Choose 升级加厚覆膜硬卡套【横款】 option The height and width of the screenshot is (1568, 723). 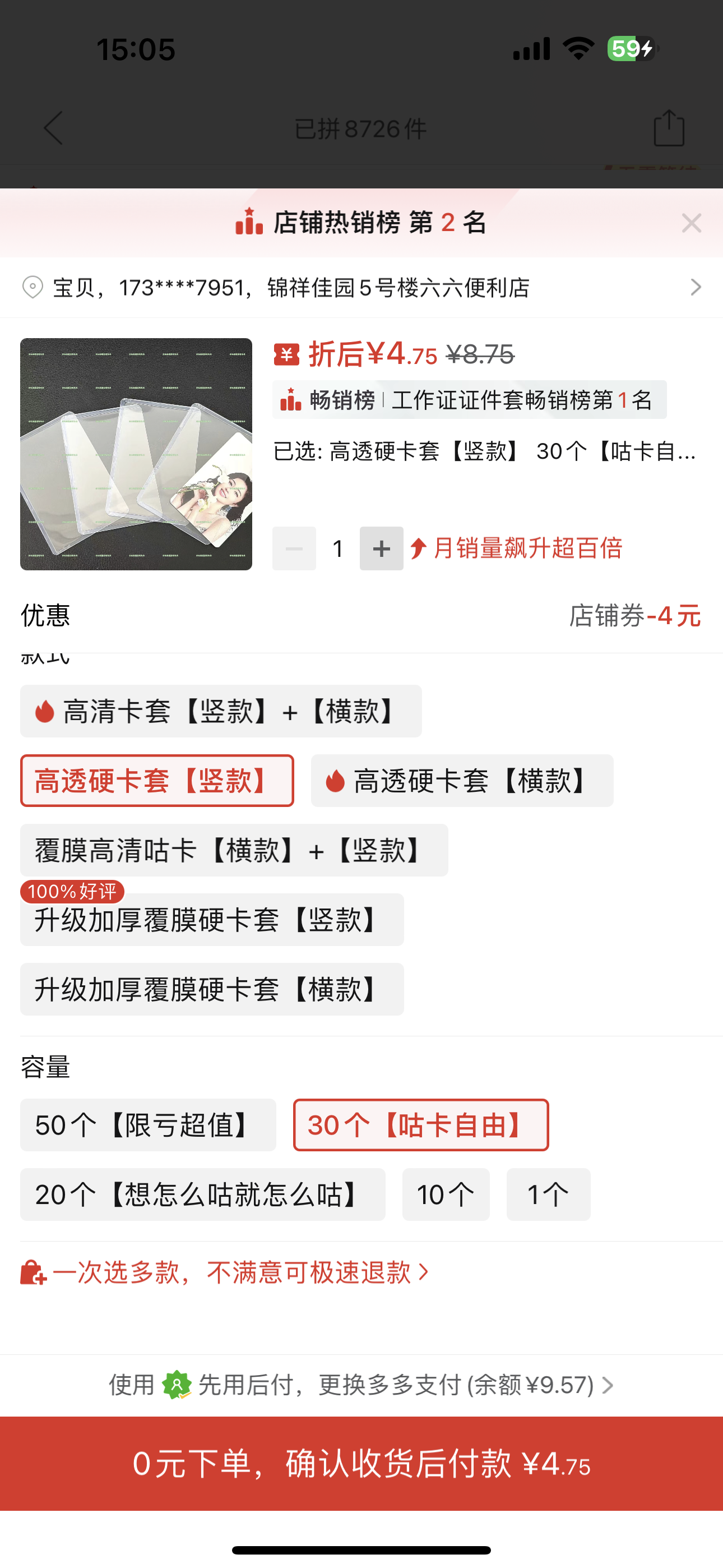212,989
